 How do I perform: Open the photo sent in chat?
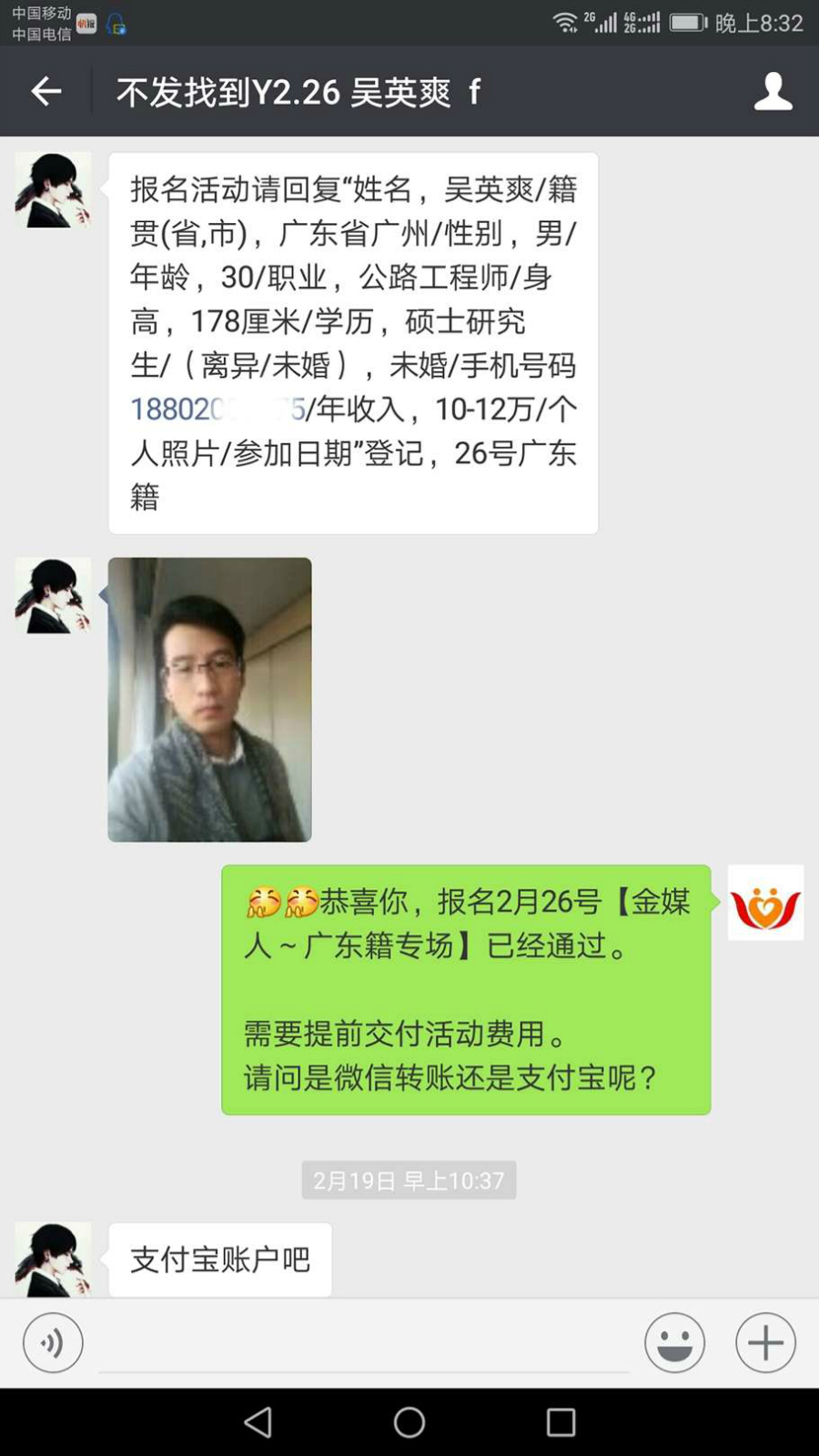point(209,699)
